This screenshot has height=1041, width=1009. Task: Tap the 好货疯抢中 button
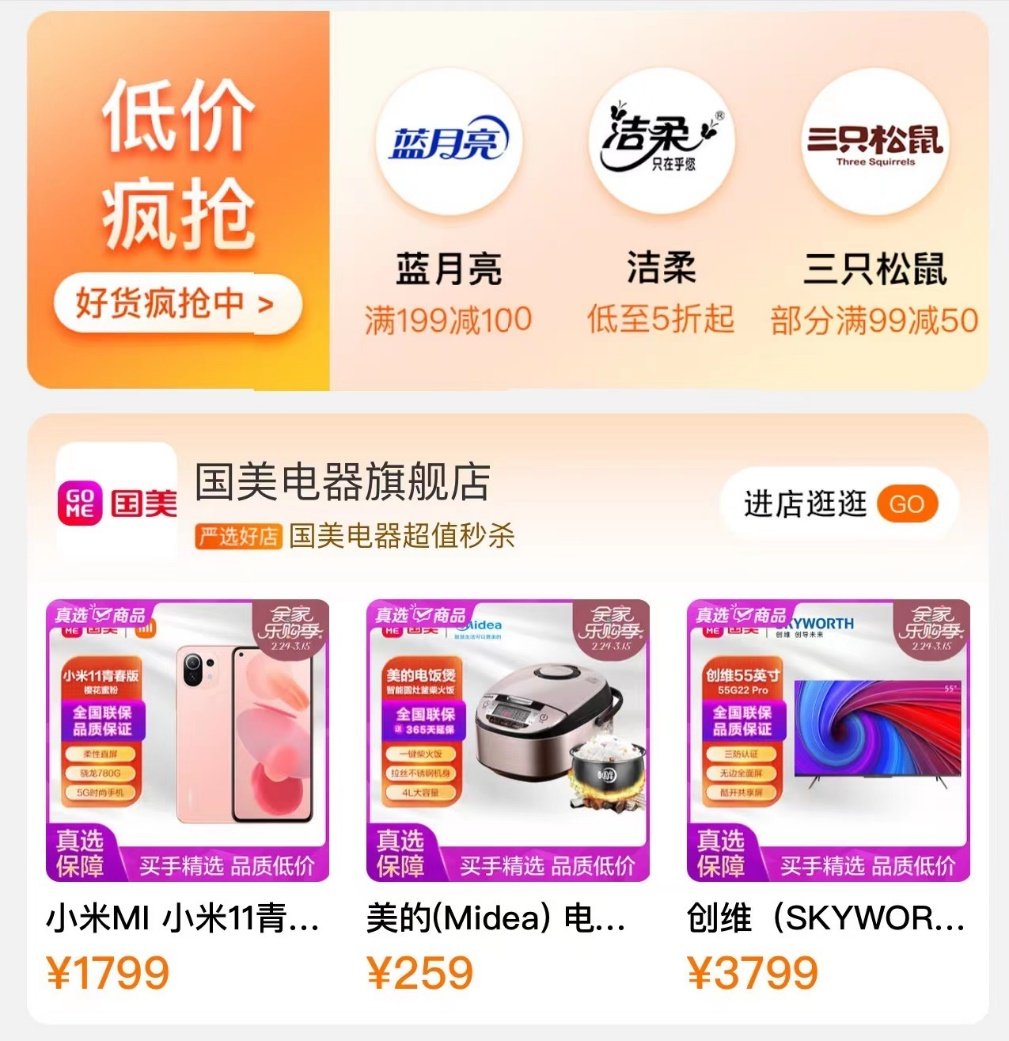(177, 303)
